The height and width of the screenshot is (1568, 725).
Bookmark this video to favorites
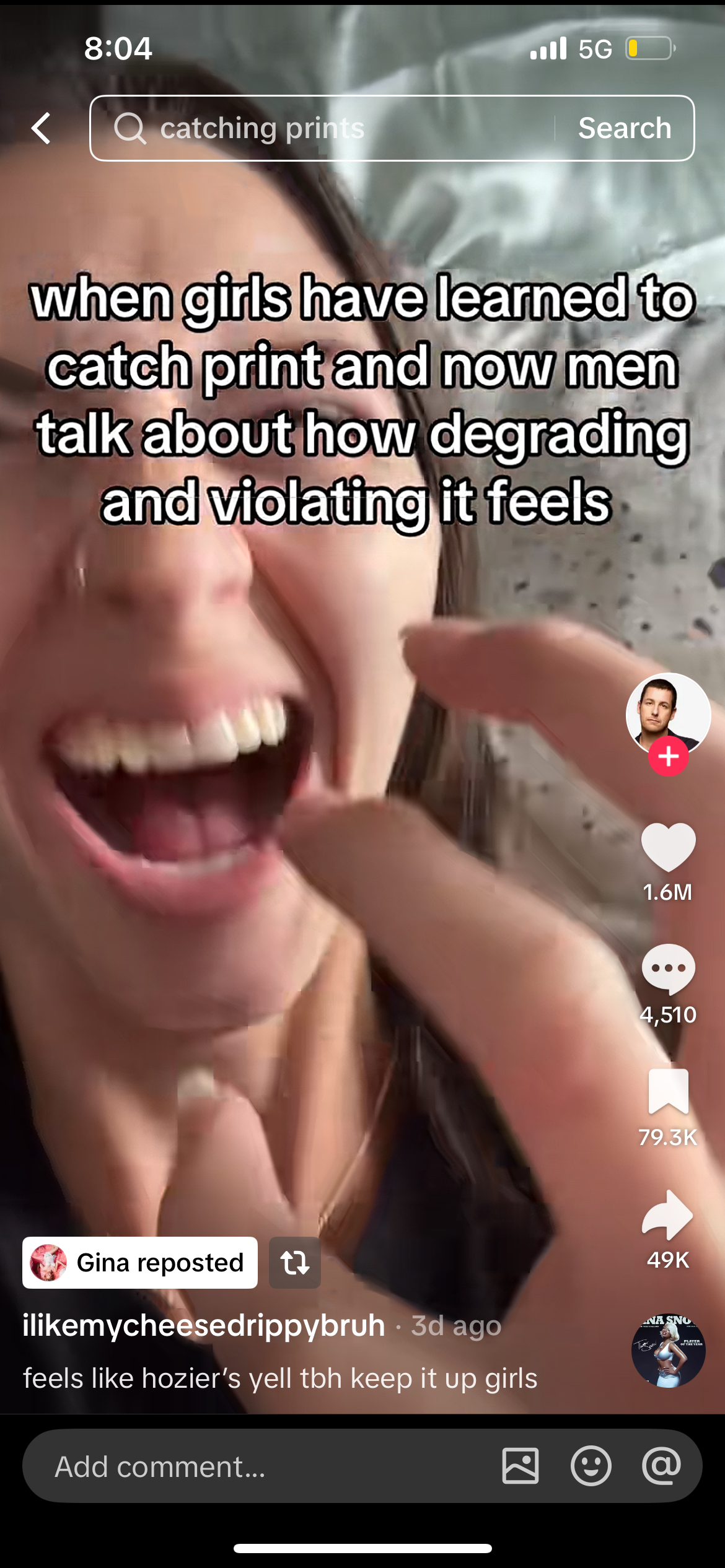coord(668,1091)
